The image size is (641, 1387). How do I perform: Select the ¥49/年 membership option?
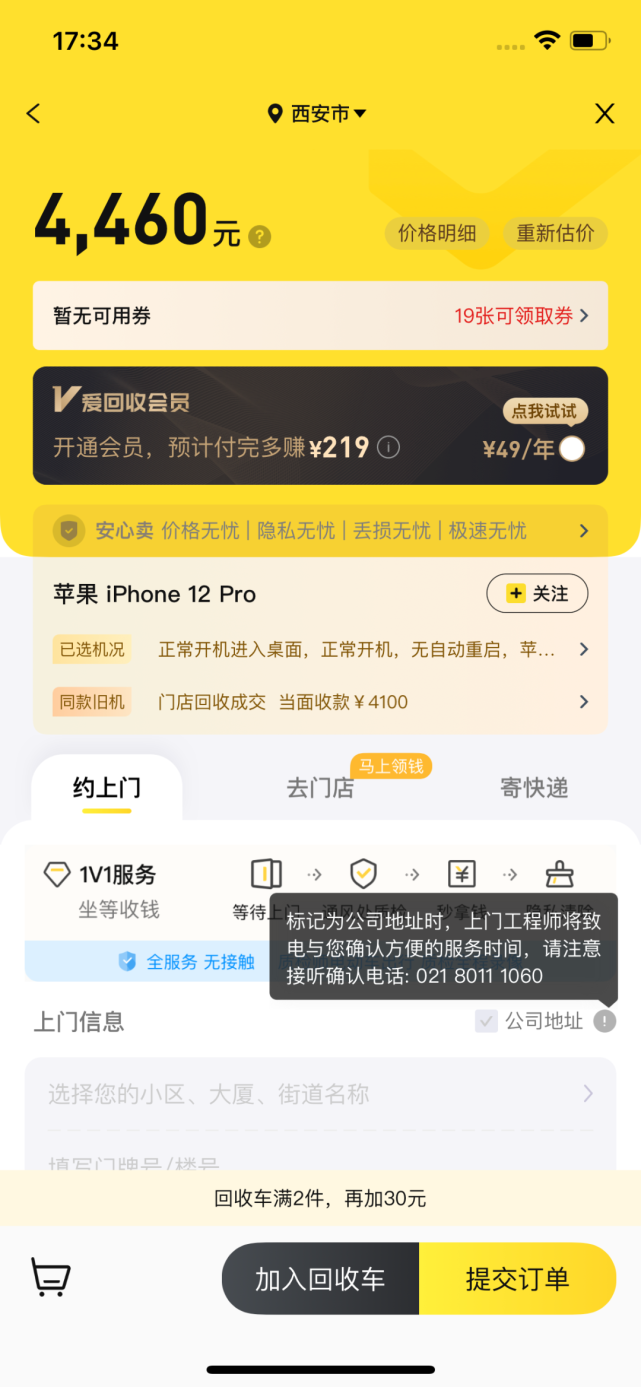coord(572,449)
